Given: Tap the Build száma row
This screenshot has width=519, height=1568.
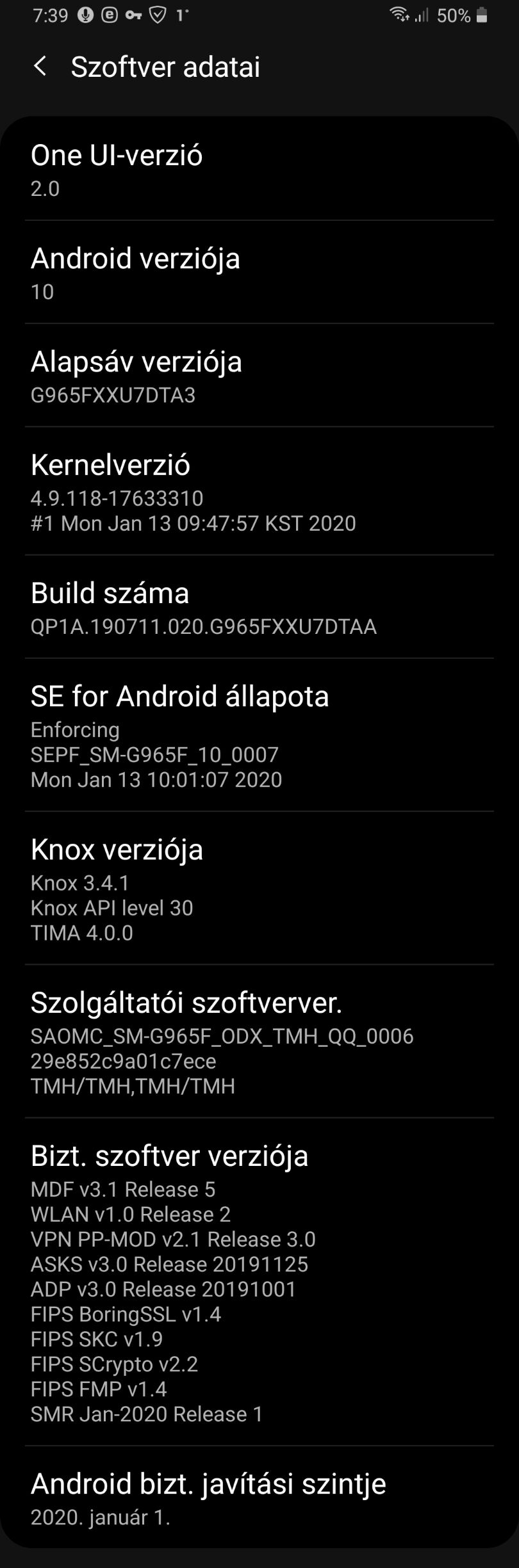Looking at the screenshot, I should pos(259,607).
